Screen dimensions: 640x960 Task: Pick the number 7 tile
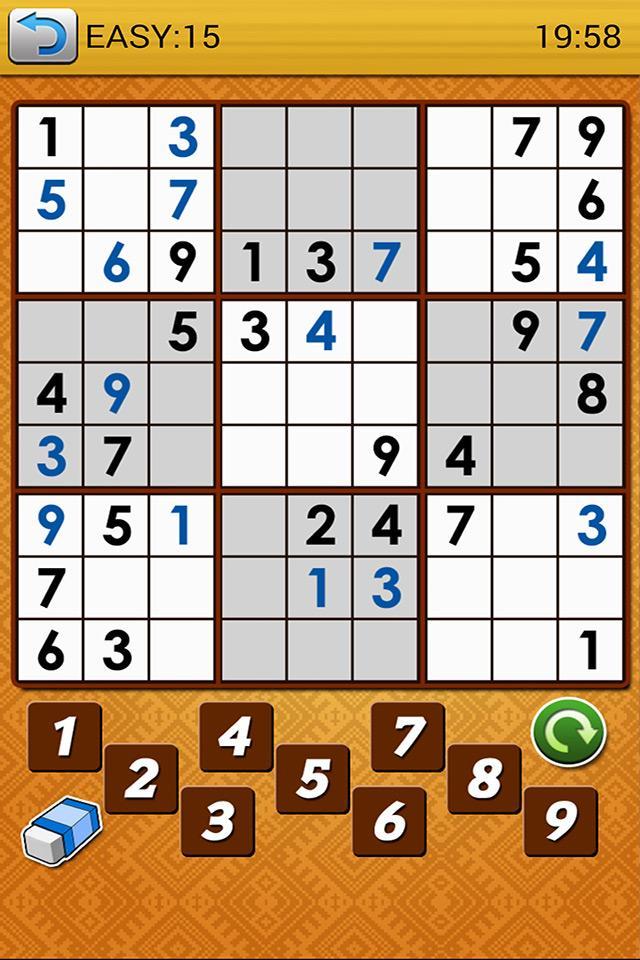point(408,737)
